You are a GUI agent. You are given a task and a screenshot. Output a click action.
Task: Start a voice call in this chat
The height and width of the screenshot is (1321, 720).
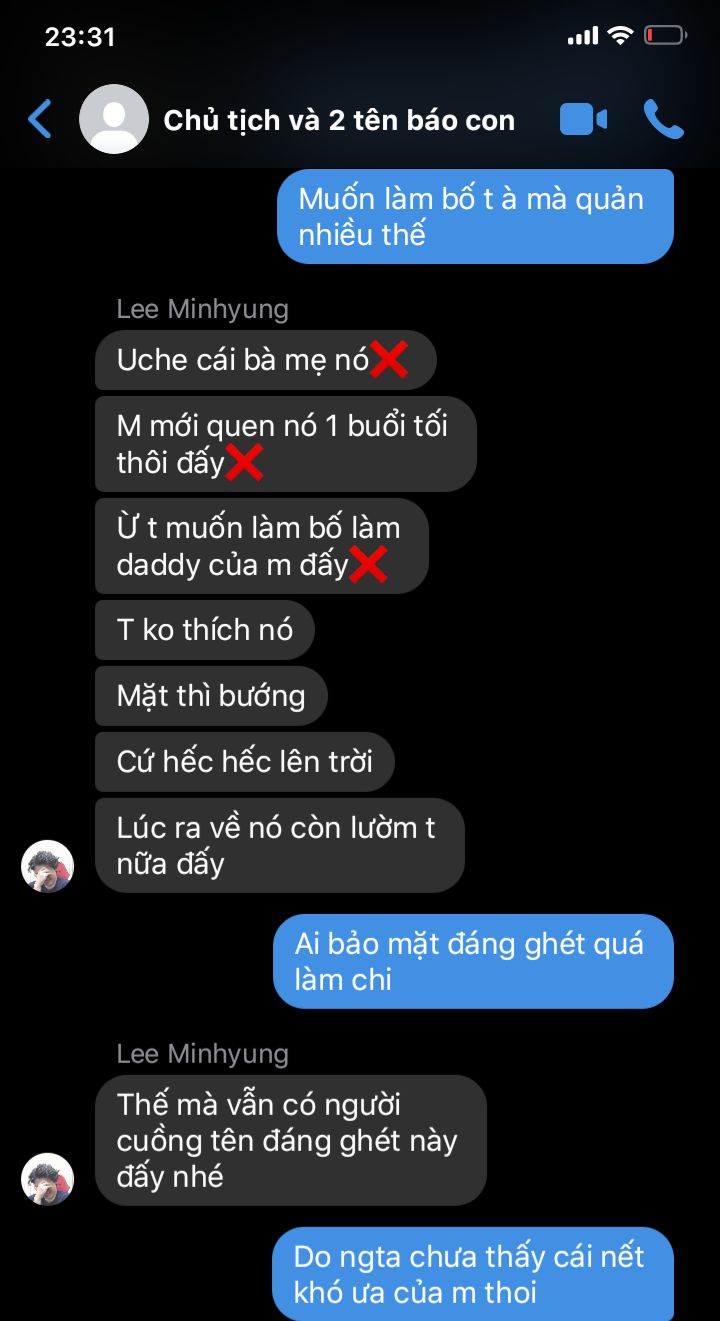point(663,120)
